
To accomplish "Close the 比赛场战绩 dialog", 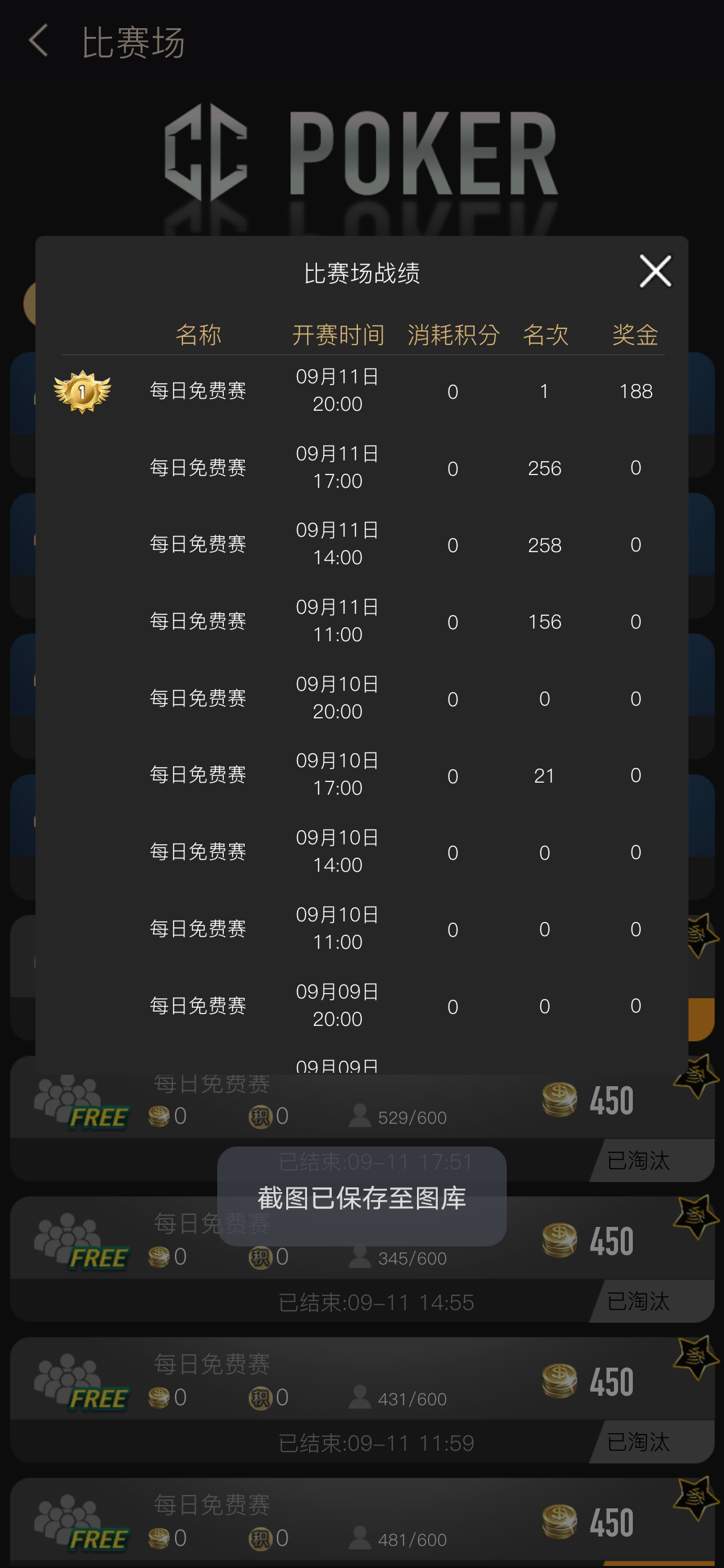I will (655, 271).
